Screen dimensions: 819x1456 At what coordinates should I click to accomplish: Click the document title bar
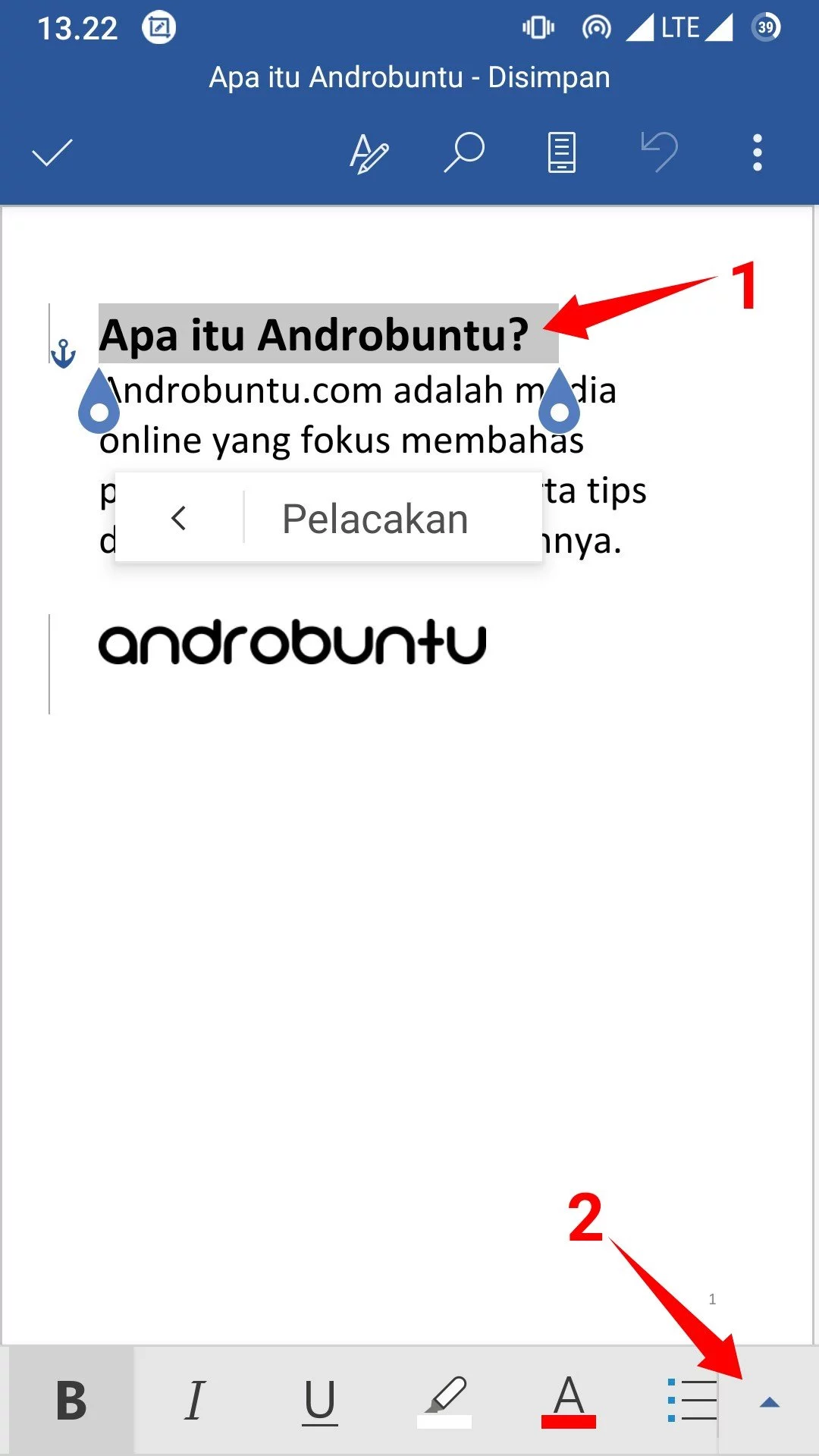coord(409,77)
